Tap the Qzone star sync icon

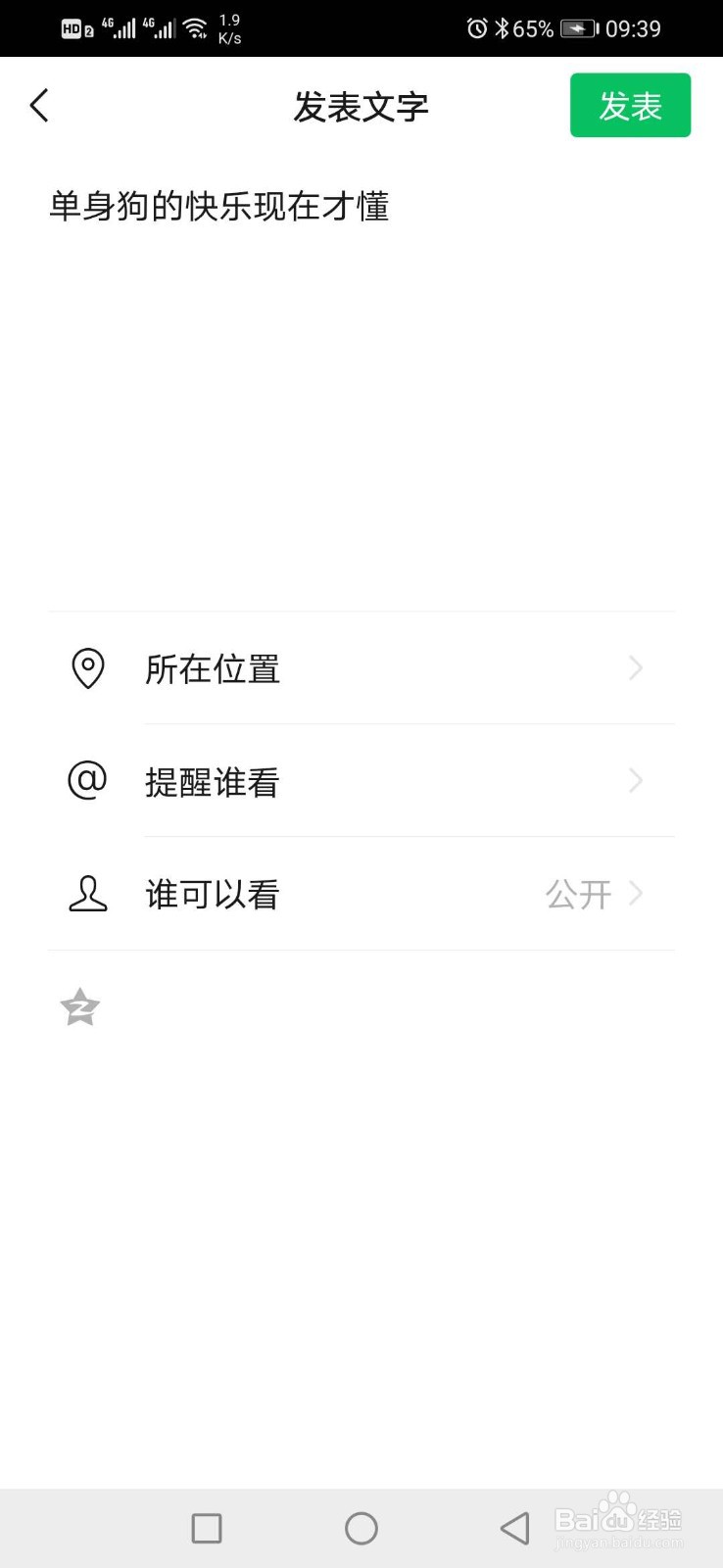(x=80, y=1007)
